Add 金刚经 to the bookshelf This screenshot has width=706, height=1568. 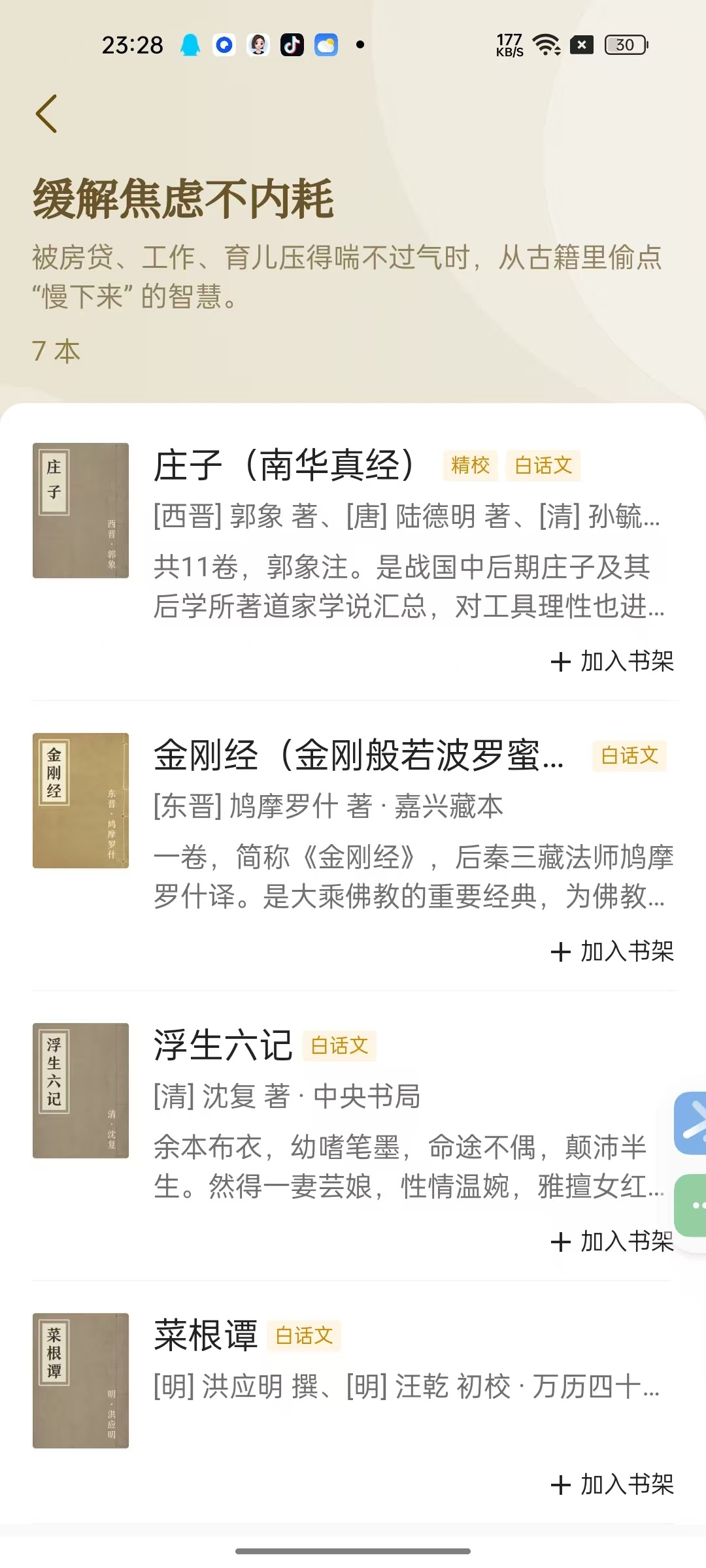[x=613, y=951]
